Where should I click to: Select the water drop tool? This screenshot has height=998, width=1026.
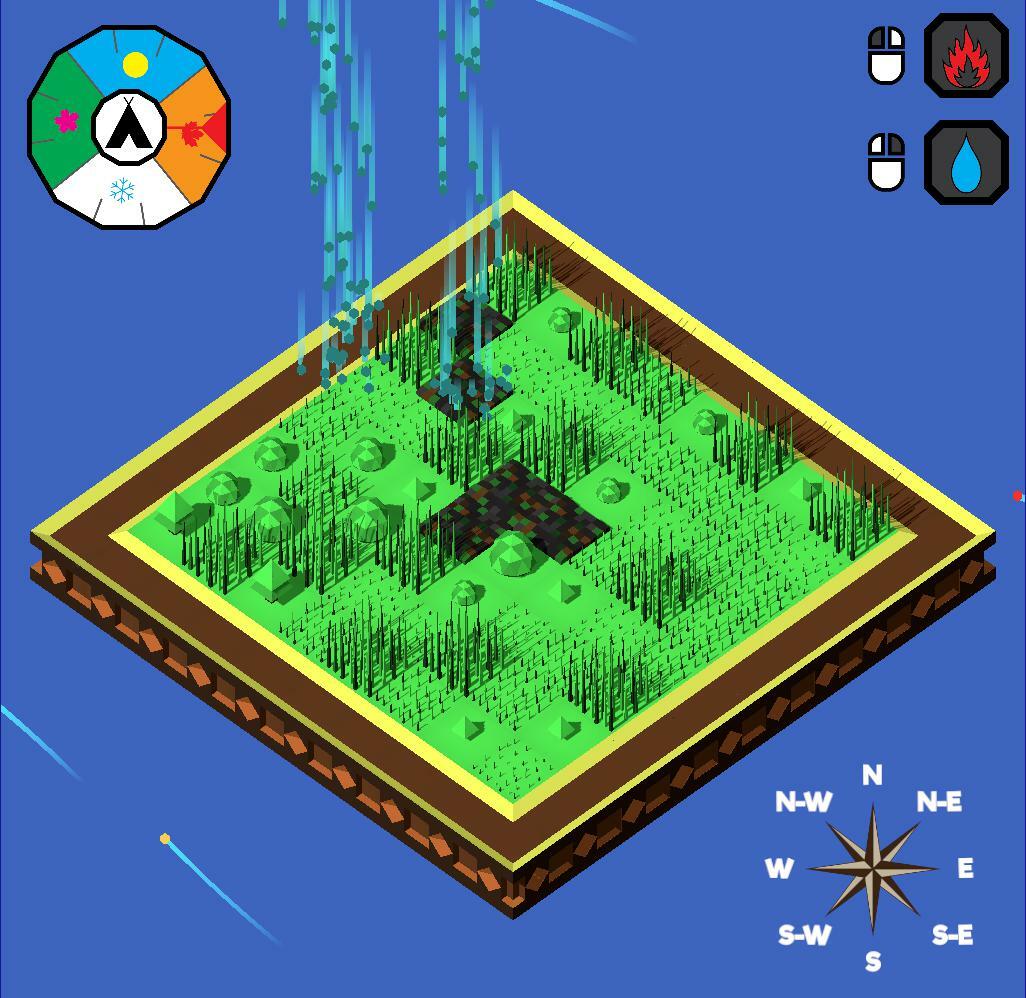tap(965, 163)
